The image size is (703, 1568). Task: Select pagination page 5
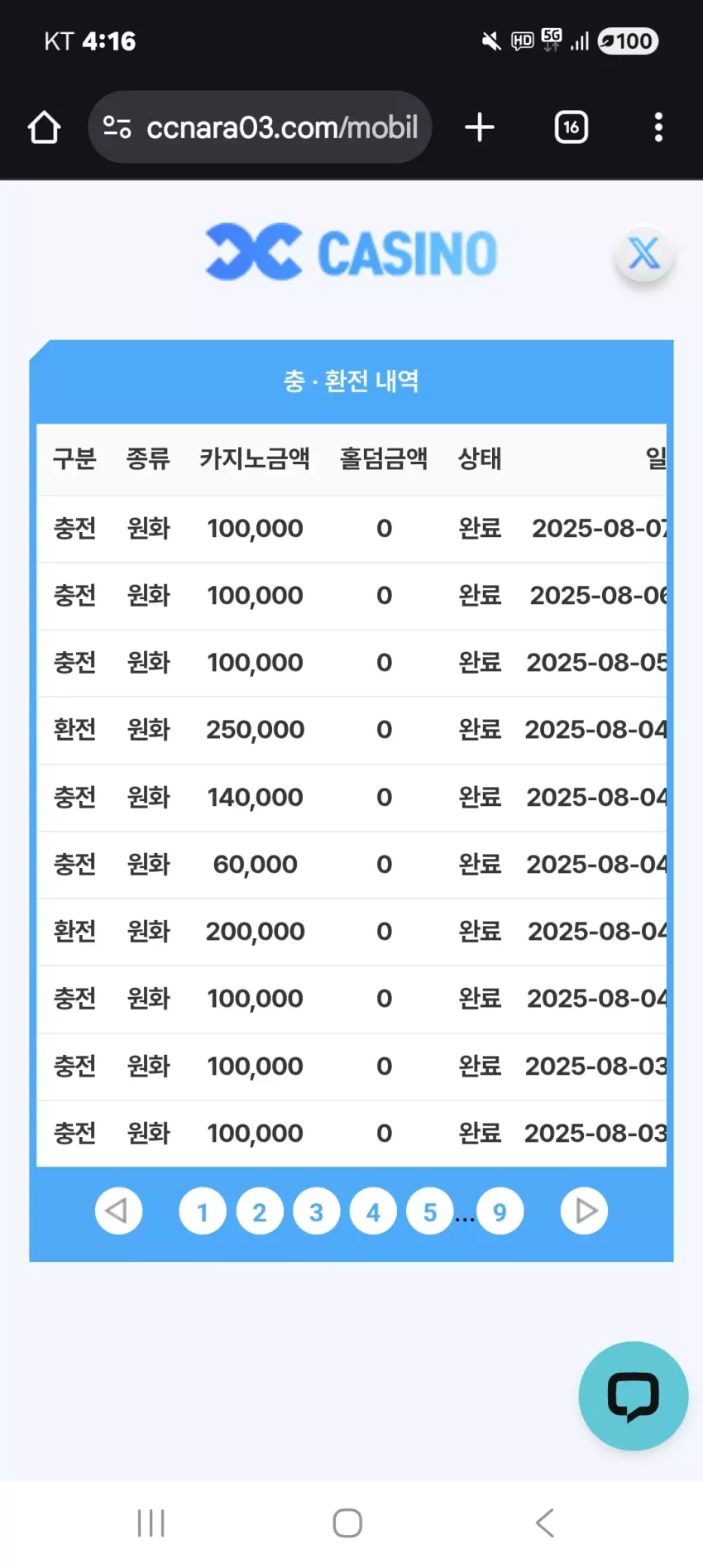click(x=430, y=1211)
